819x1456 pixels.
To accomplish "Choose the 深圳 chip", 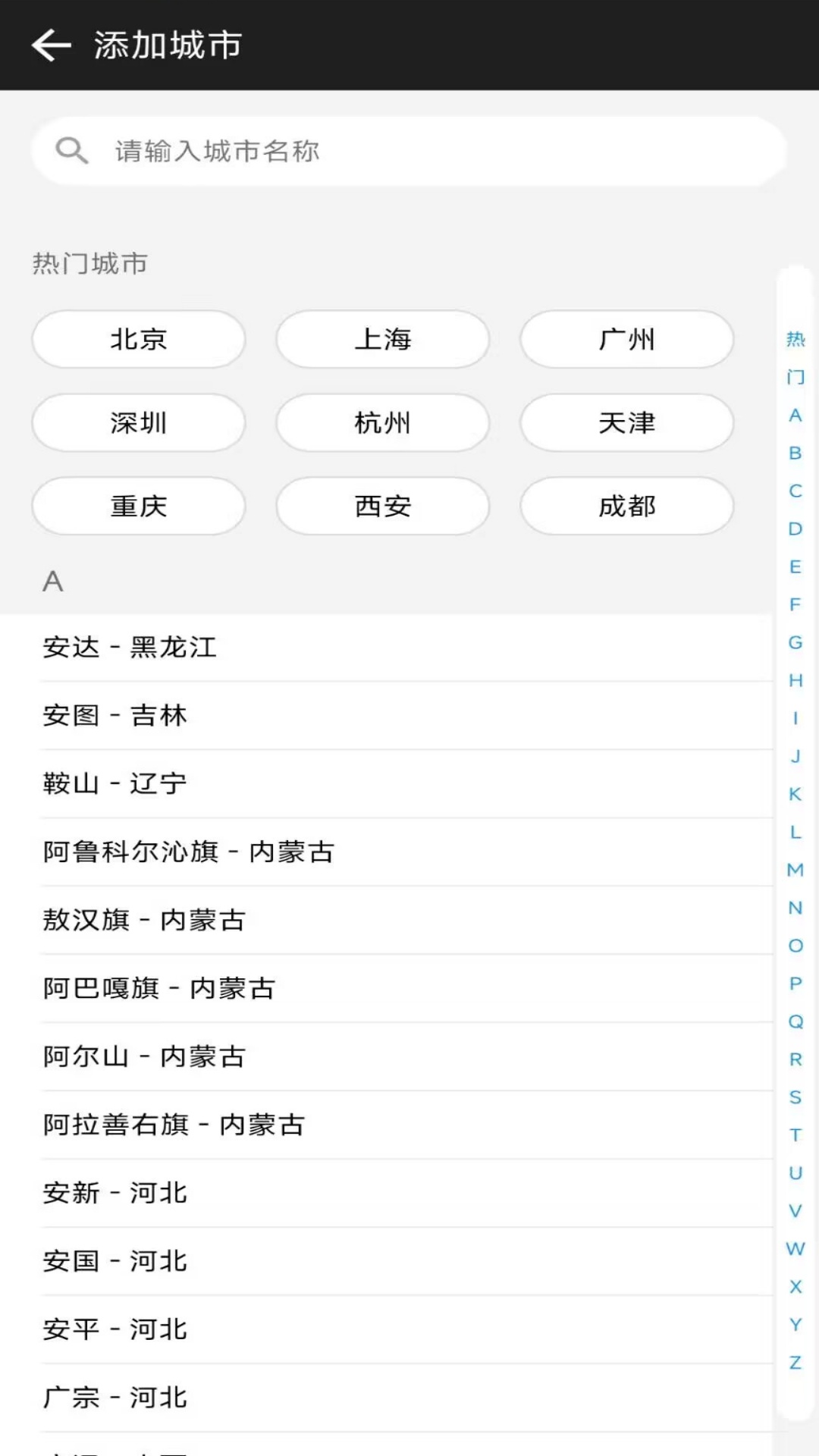I will pos(139,422).
